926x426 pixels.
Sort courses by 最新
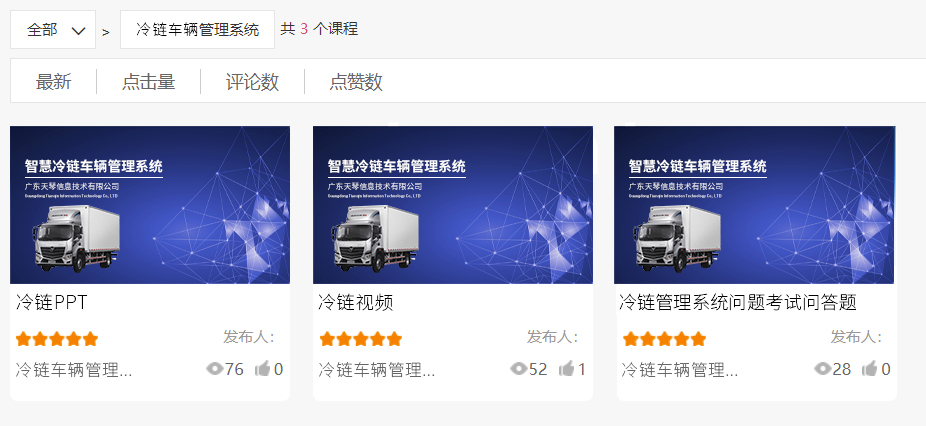pos(54,82)
